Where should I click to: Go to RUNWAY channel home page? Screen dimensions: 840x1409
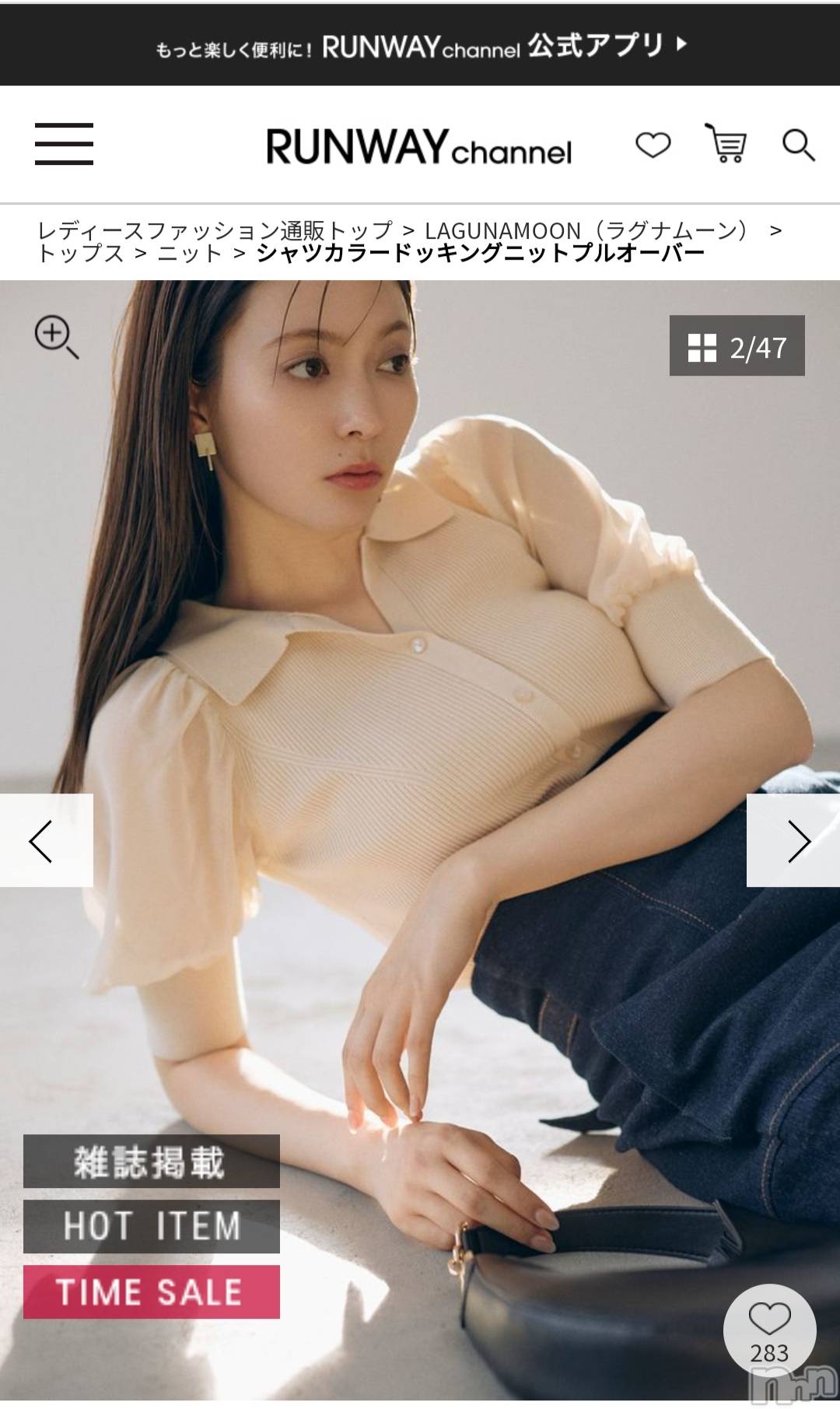click(418, 146)
